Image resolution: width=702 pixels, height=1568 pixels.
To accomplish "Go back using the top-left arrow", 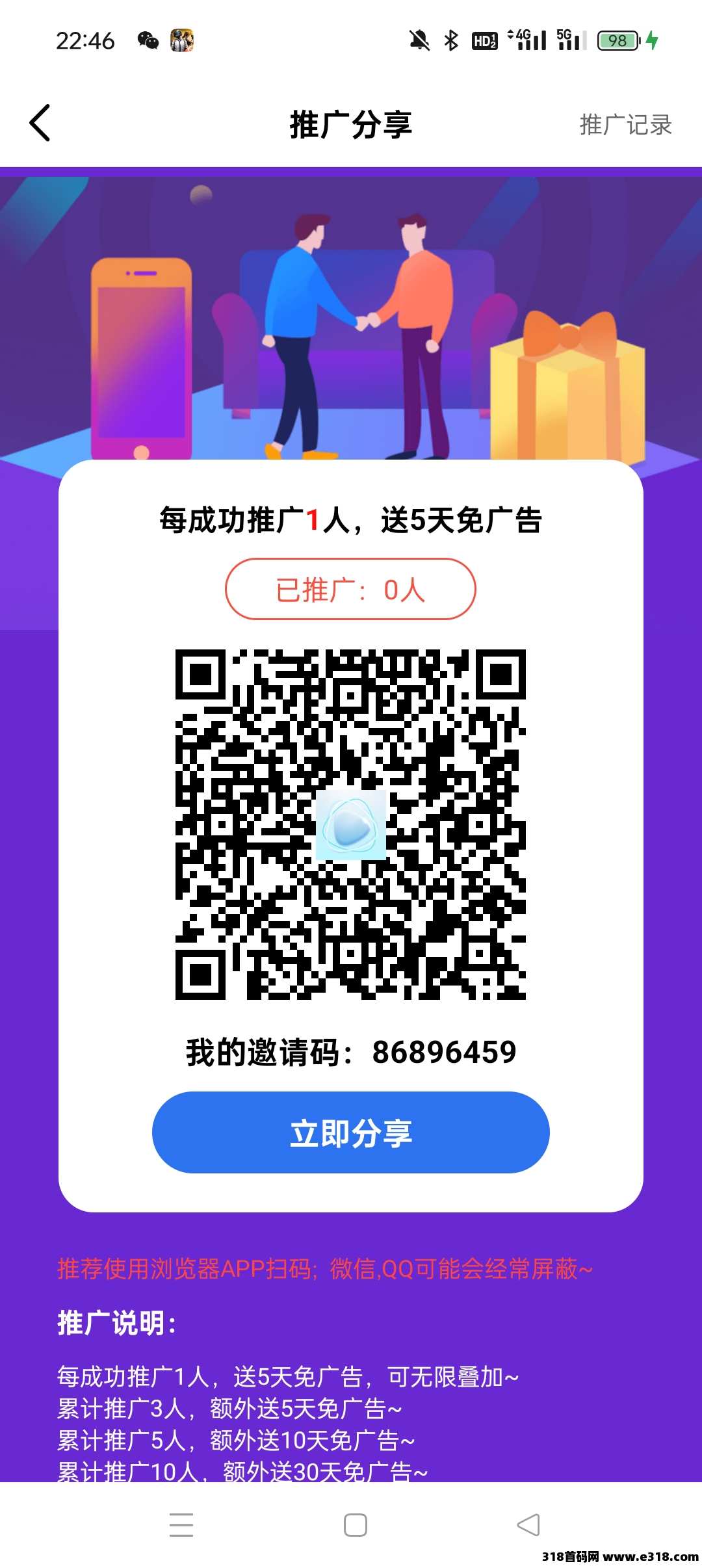I will point(40,124).
